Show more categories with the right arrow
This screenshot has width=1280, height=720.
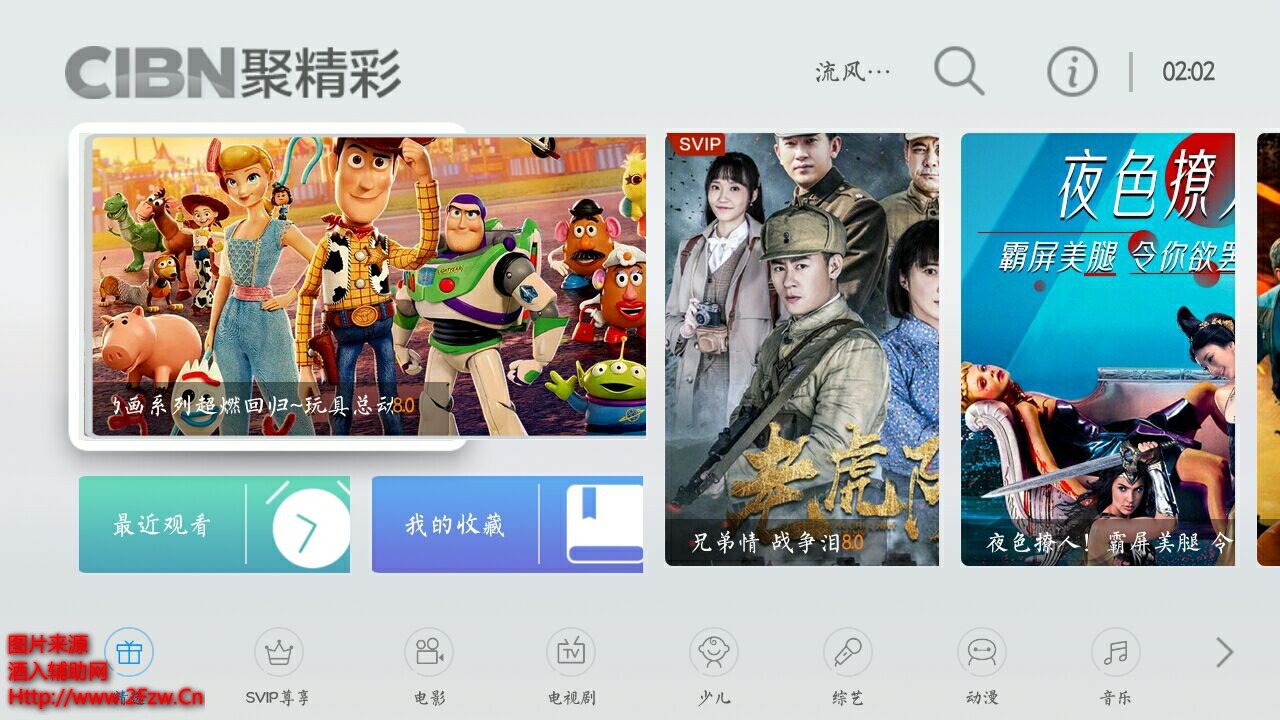(1224, 653)
